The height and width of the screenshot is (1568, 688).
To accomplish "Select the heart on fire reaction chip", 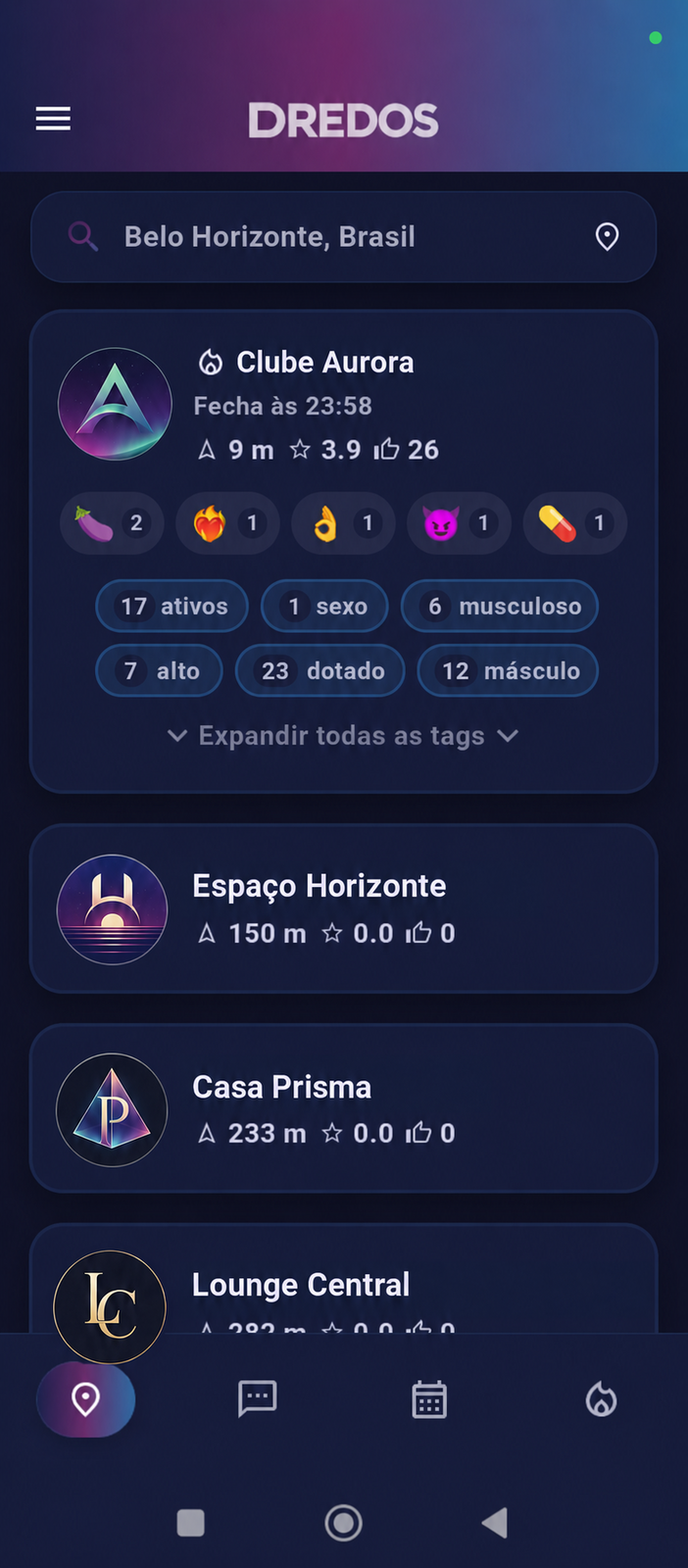I will pos(227,523).
